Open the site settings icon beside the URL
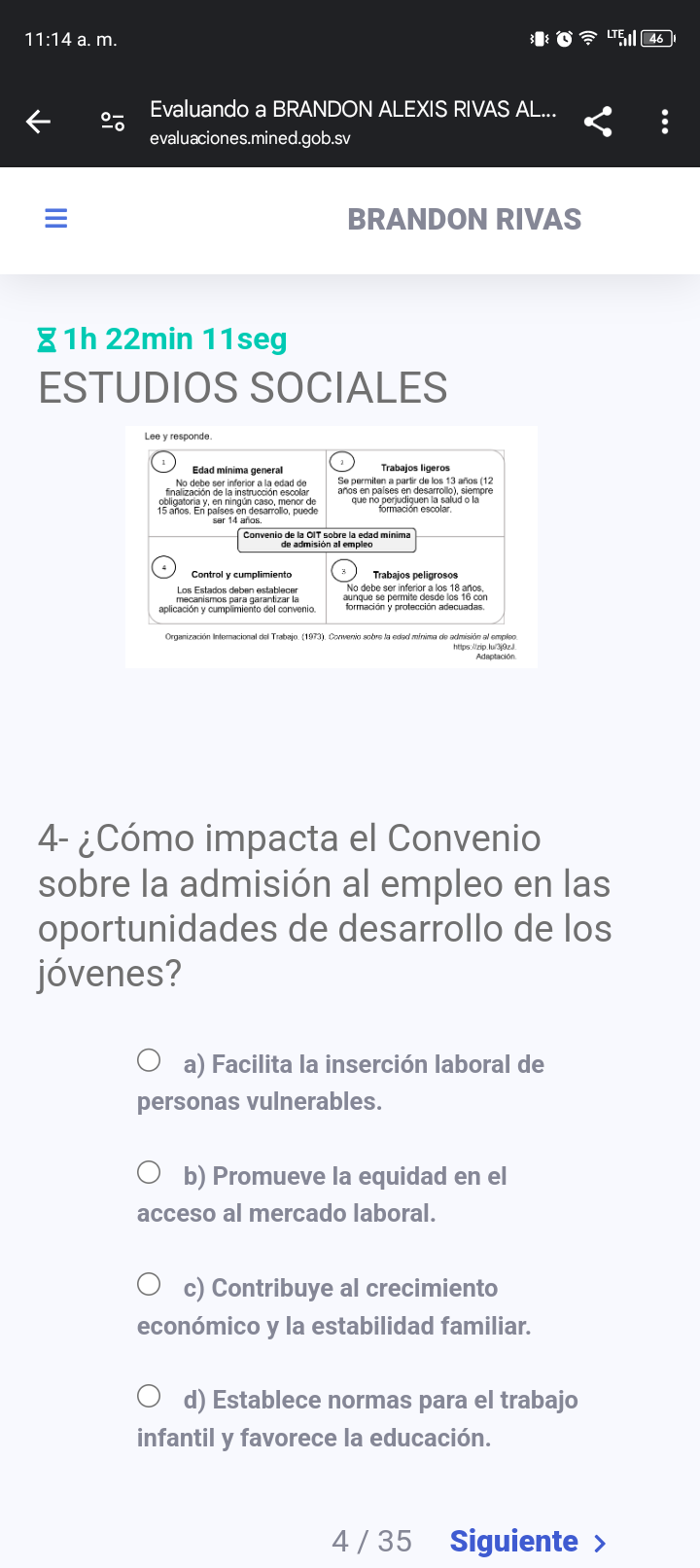The height and width of the screenshot is (1568, 700). [113, 122]
